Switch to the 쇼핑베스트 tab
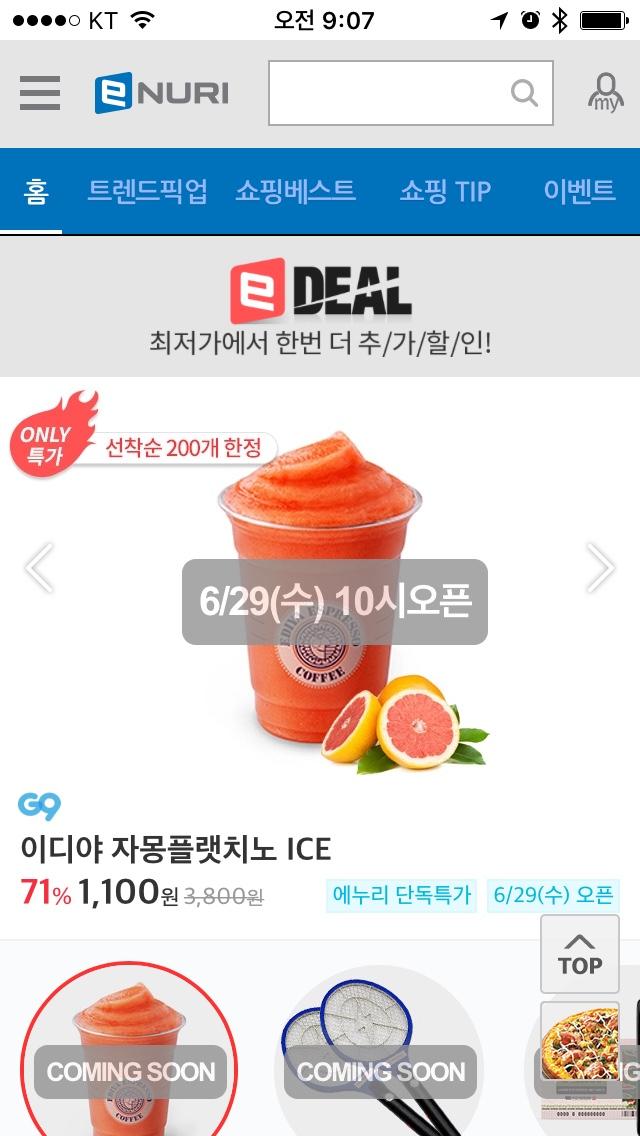Image resolution: width=640 pixels, height=1136 pixels. (x=296, y=191)
